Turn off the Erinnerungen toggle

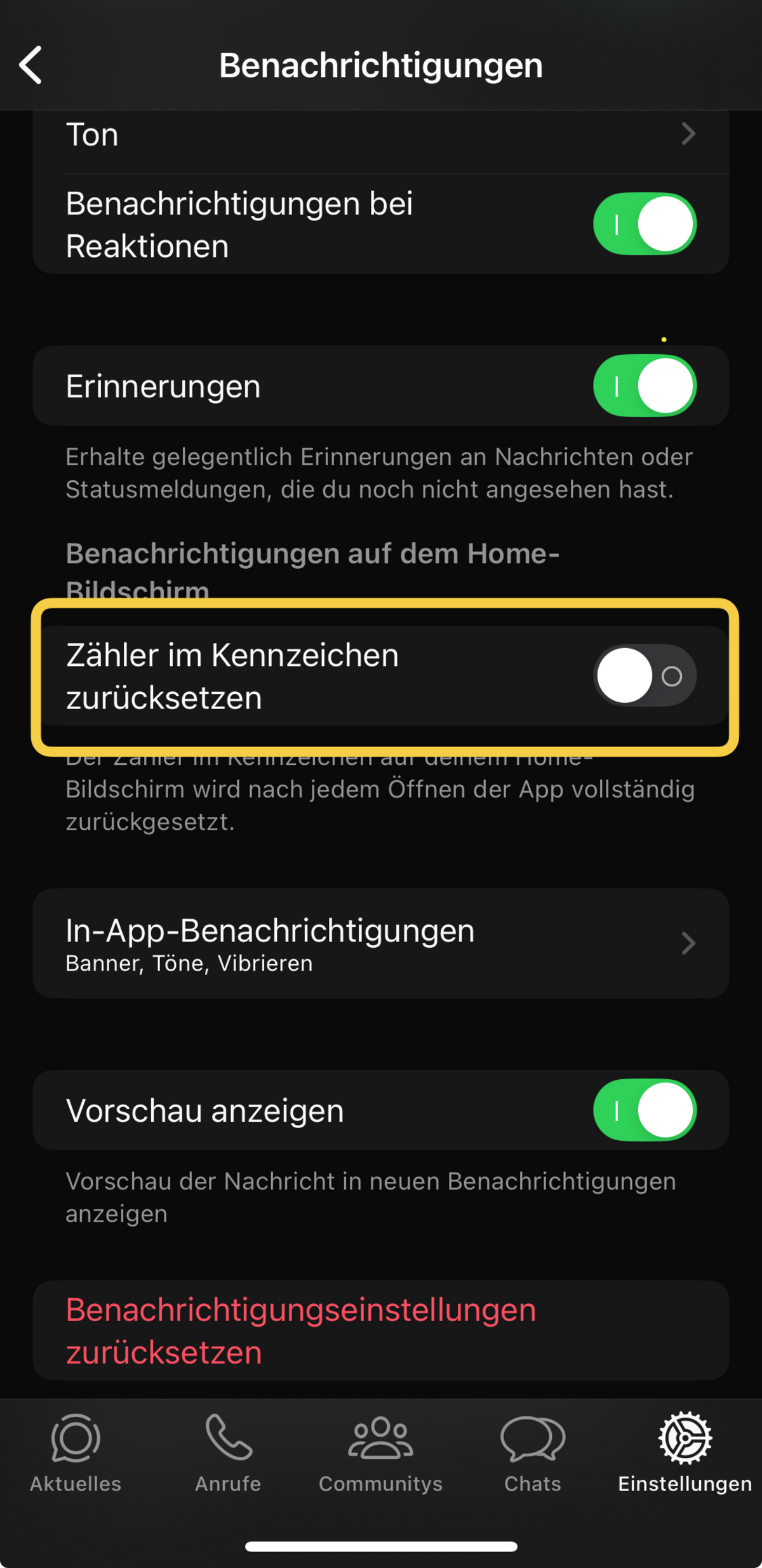click(x=645, y=386)
